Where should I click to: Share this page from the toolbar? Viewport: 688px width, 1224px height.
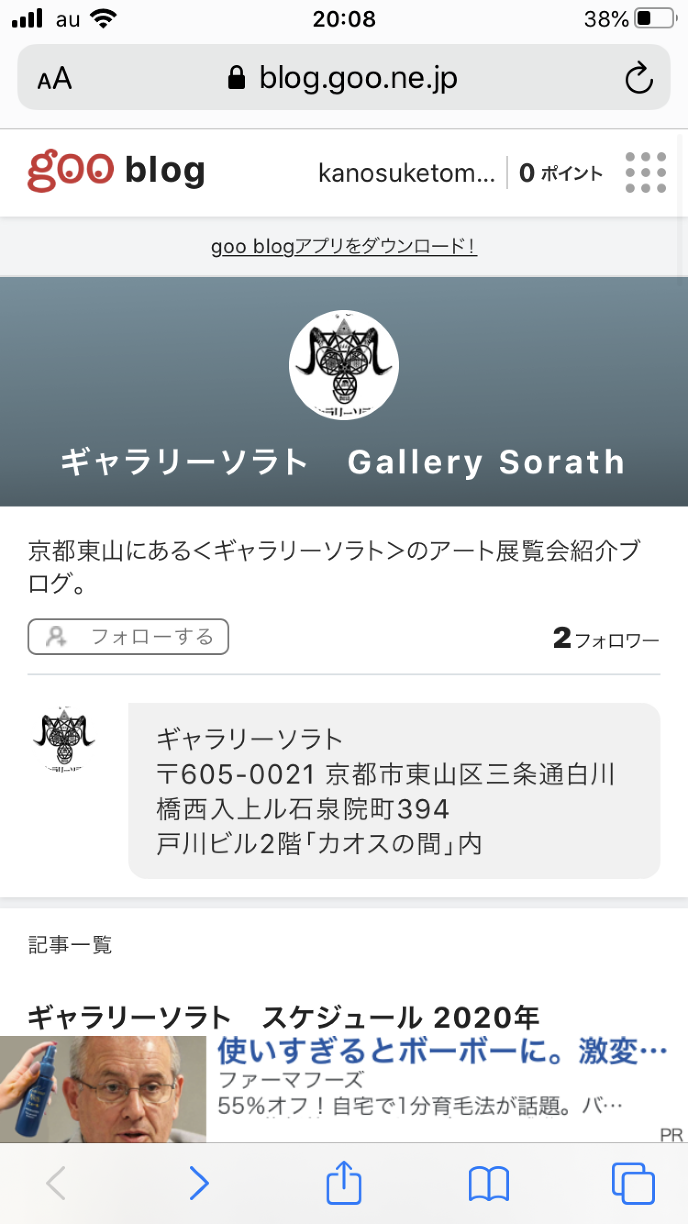tap(344, 1184)
